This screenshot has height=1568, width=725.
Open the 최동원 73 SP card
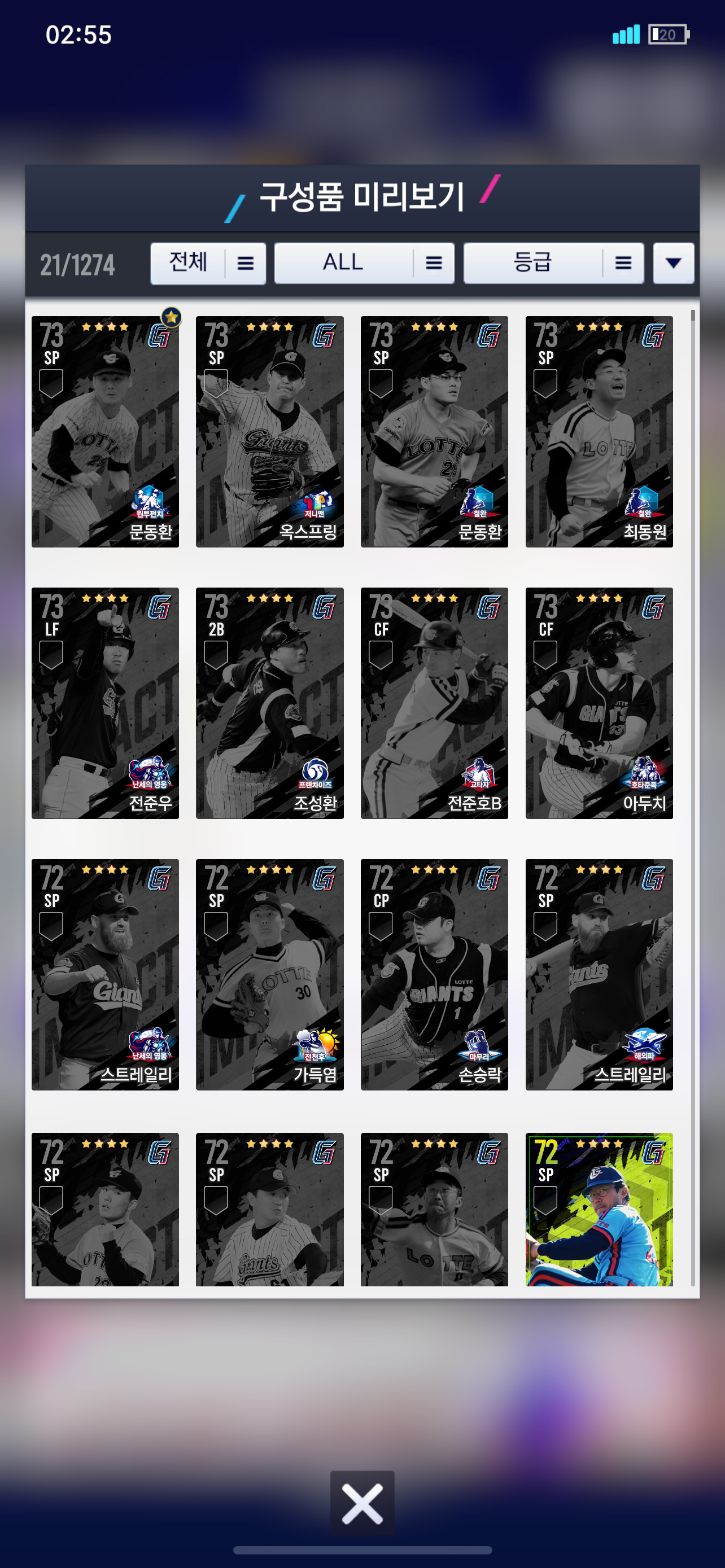click(x=599, y=432)
